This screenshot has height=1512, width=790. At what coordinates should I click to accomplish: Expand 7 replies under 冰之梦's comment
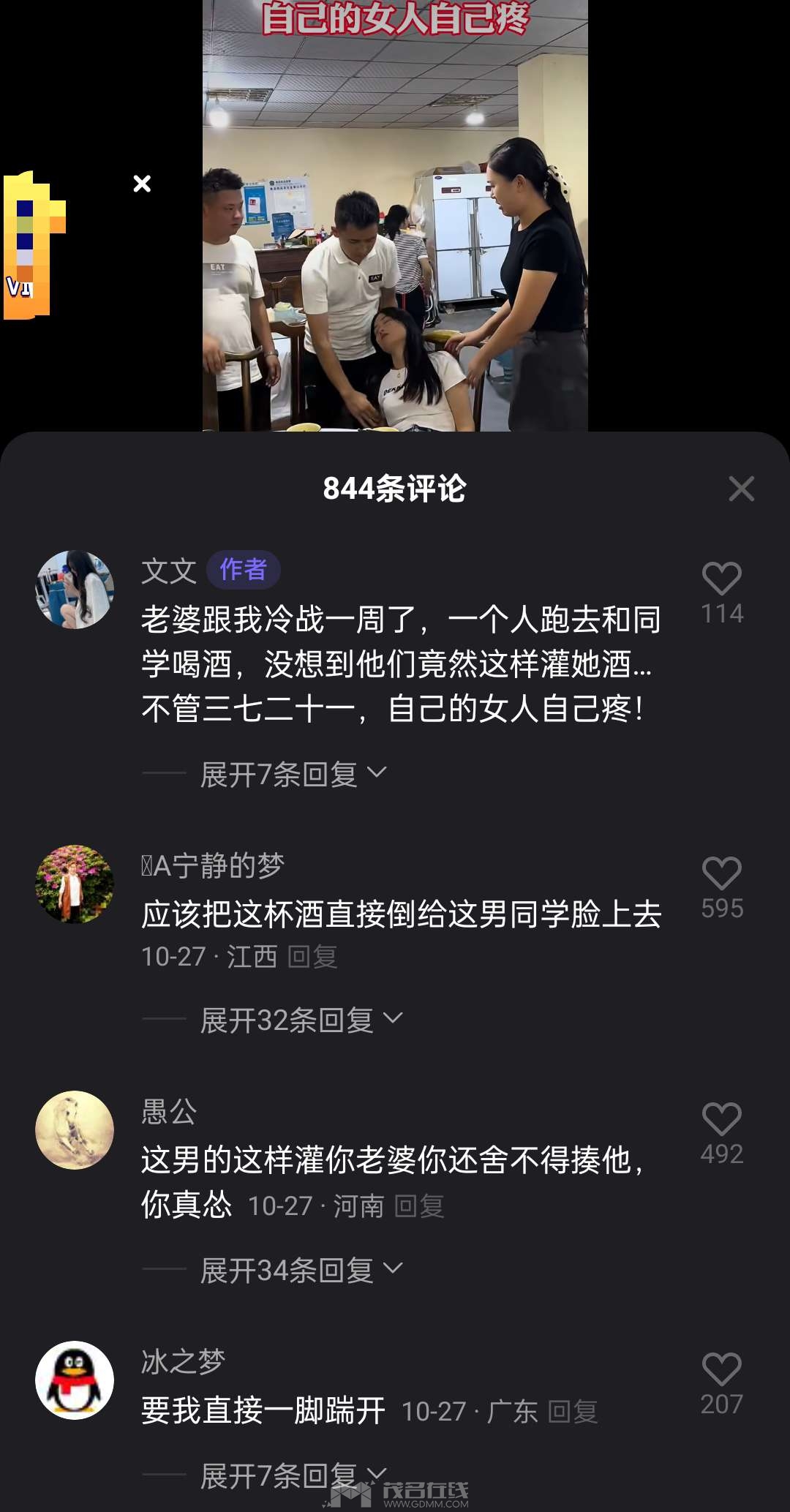tap(293, 1475)
